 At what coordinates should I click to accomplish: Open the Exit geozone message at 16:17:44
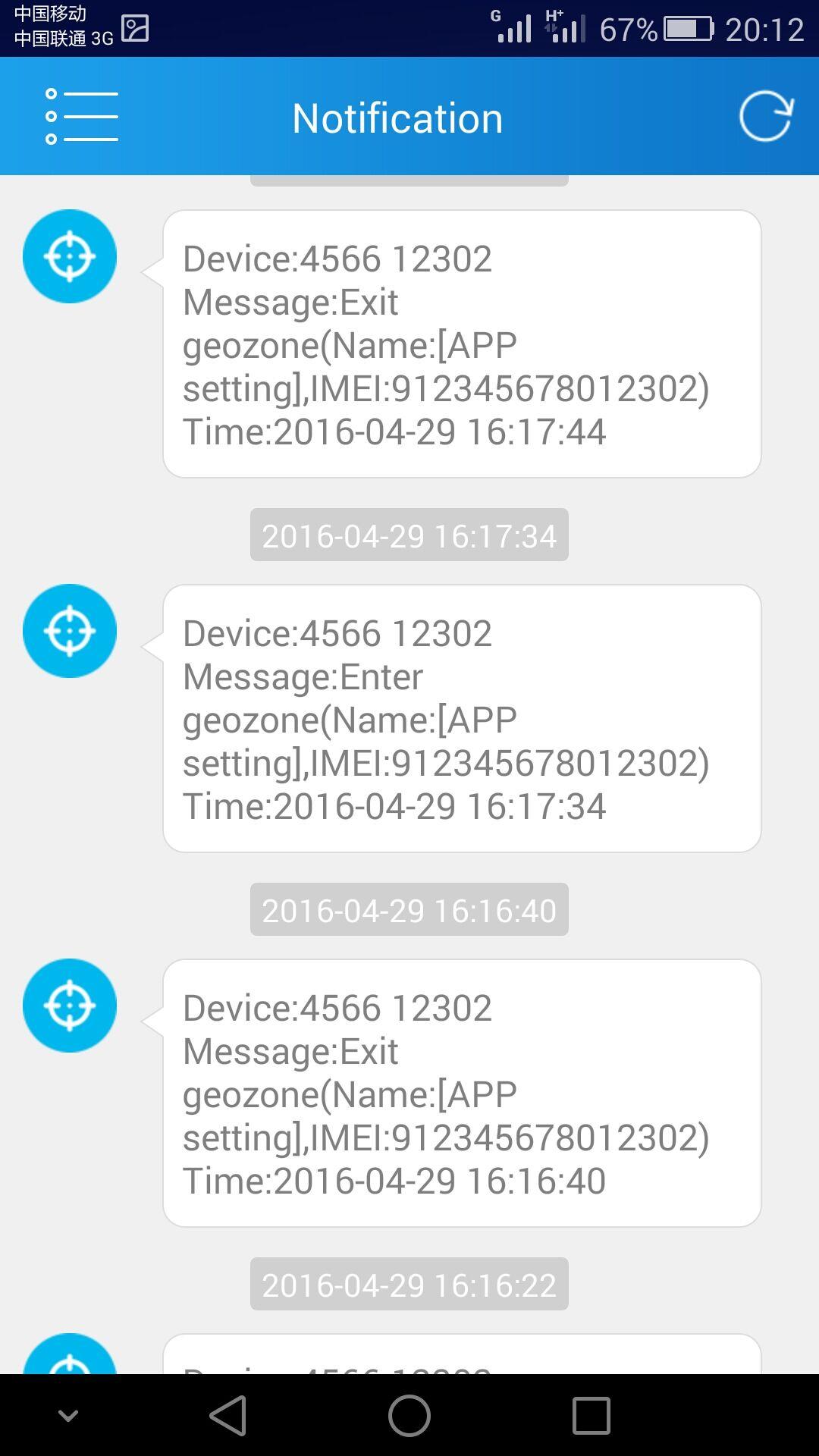462,344
